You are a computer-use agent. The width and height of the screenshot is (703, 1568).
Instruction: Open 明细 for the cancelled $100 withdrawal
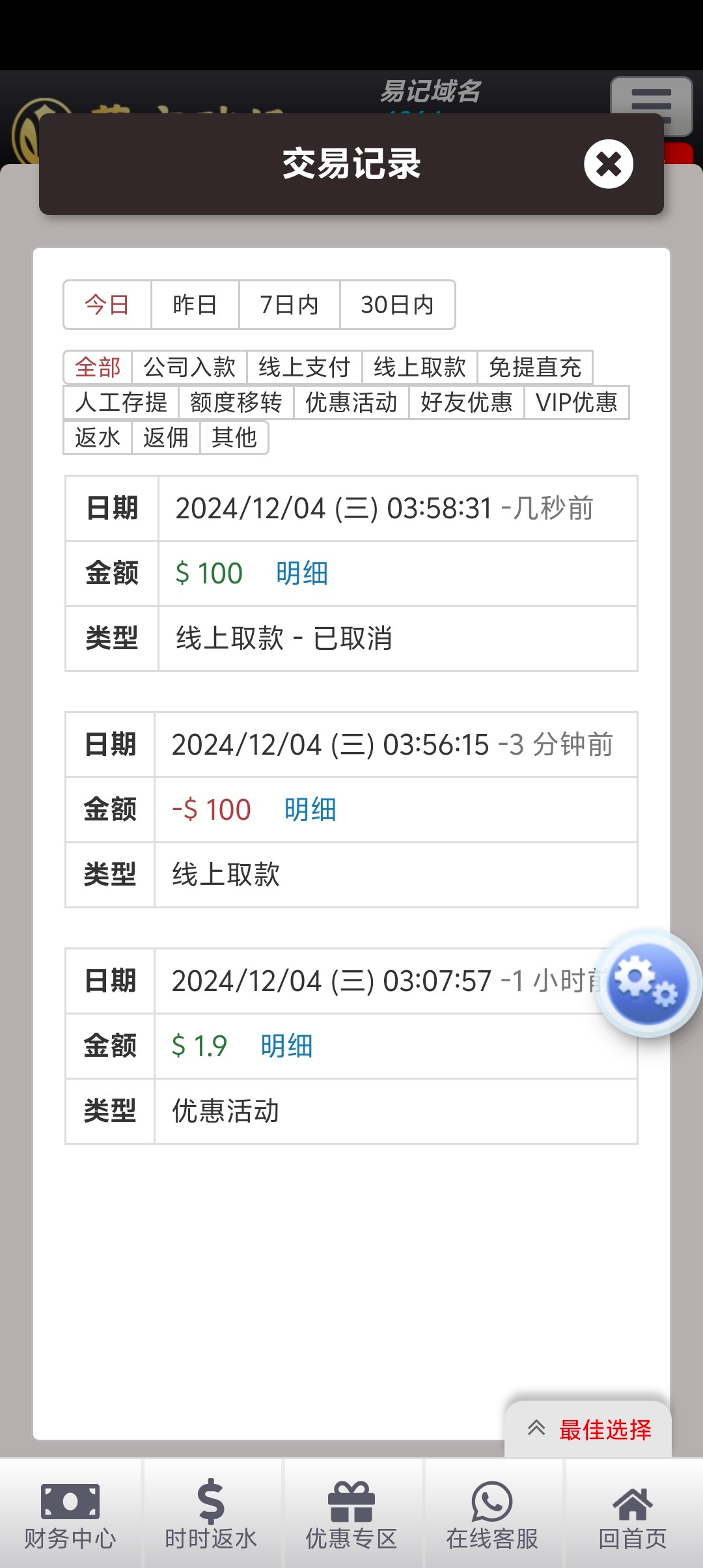pyautogui.click(x=301, y=574)
